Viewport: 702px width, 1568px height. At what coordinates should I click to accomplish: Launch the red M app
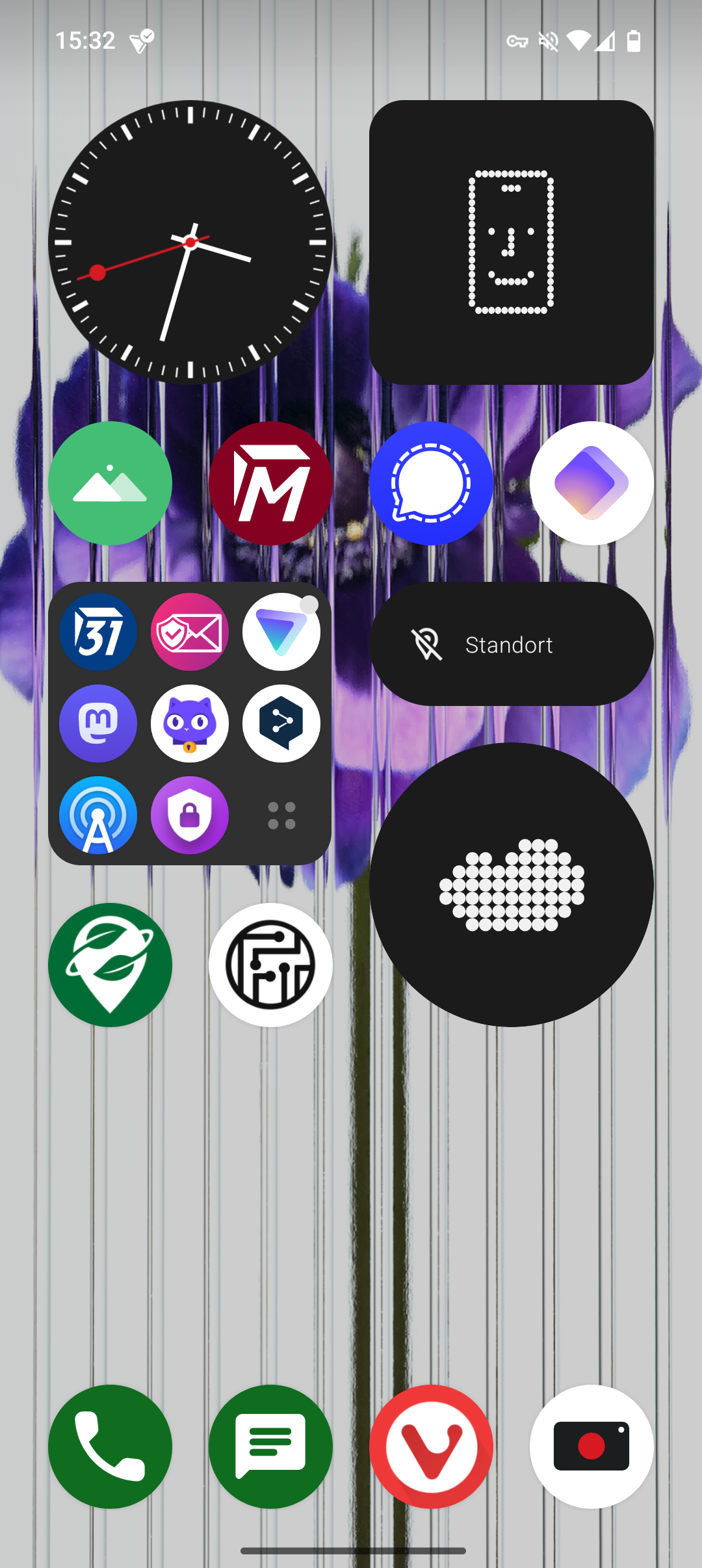click(270, 483)
